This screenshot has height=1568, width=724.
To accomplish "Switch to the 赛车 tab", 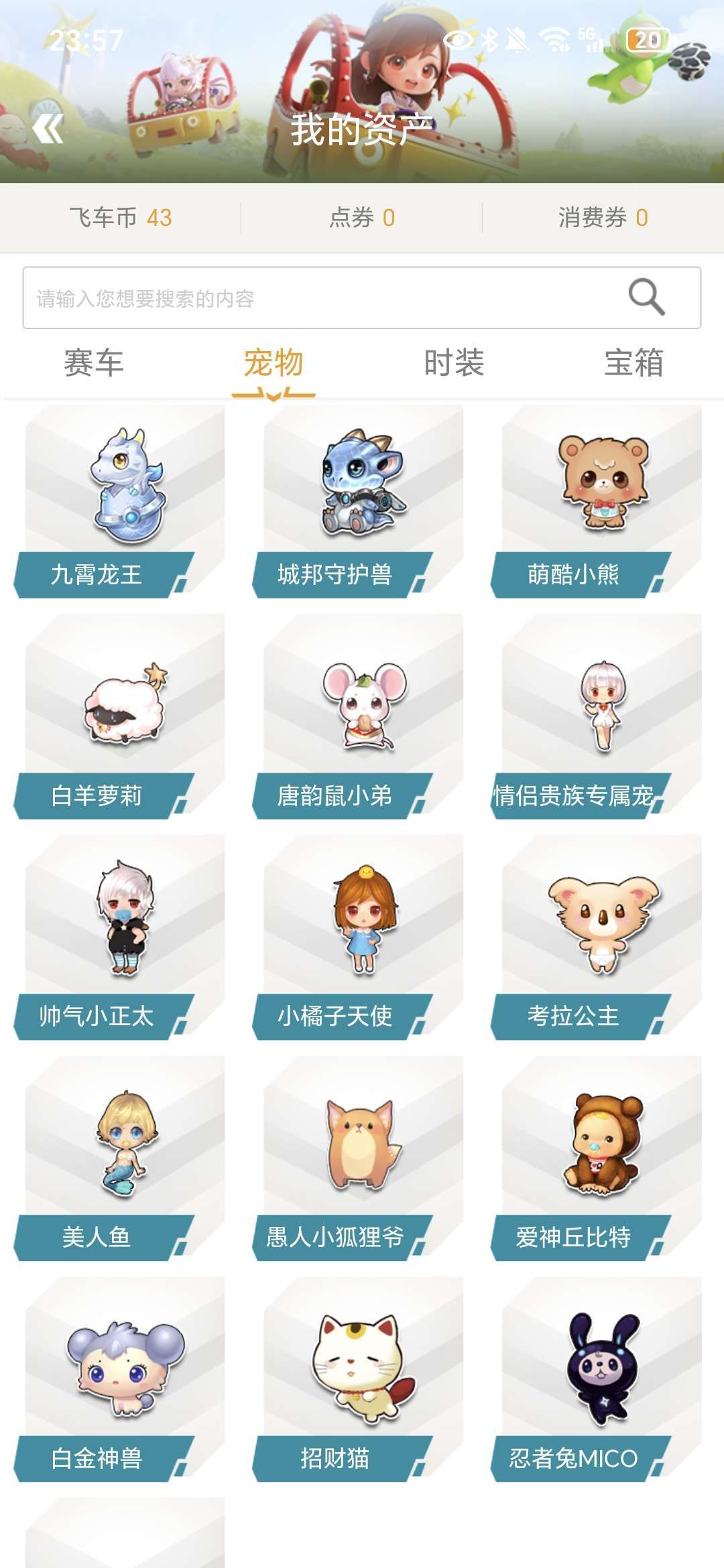I will click(94, 363).
